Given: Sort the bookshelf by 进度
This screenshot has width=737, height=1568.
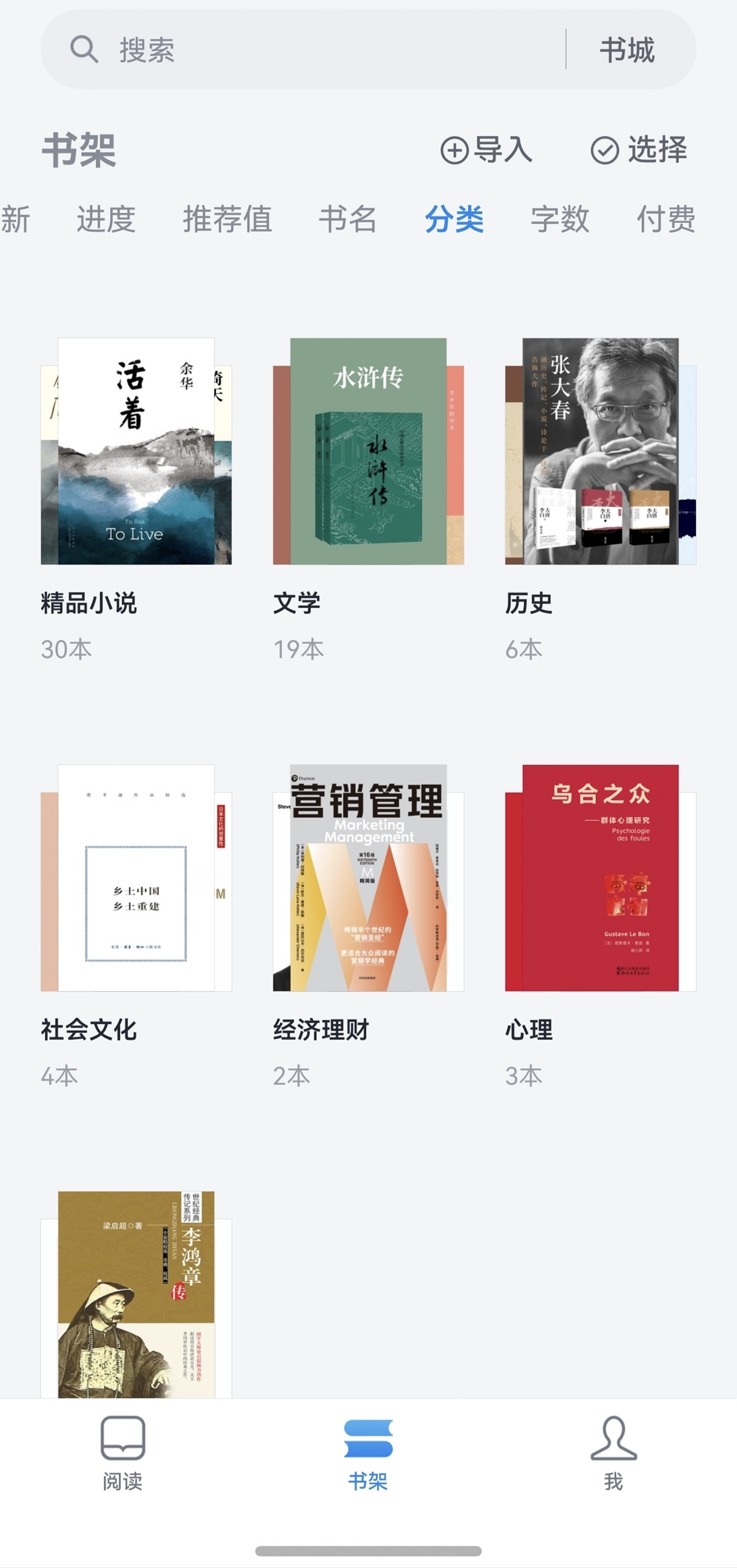Looking at the screenshot, I should tap(106, 219).
